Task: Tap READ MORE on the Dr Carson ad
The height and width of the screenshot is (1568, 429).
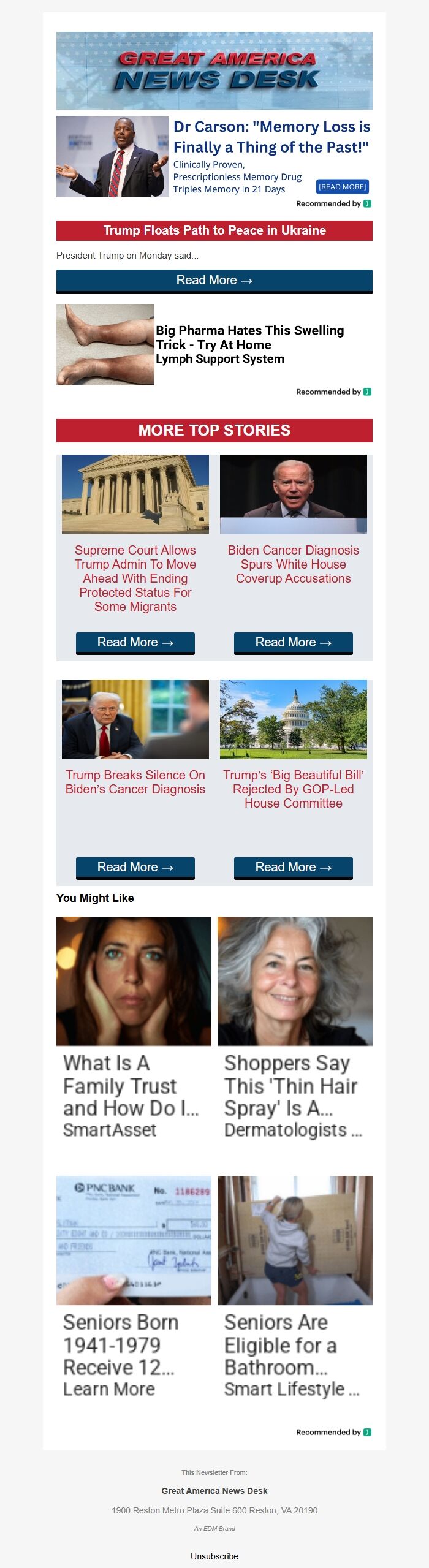Action: pyautogui.click(x=342, y=187)
